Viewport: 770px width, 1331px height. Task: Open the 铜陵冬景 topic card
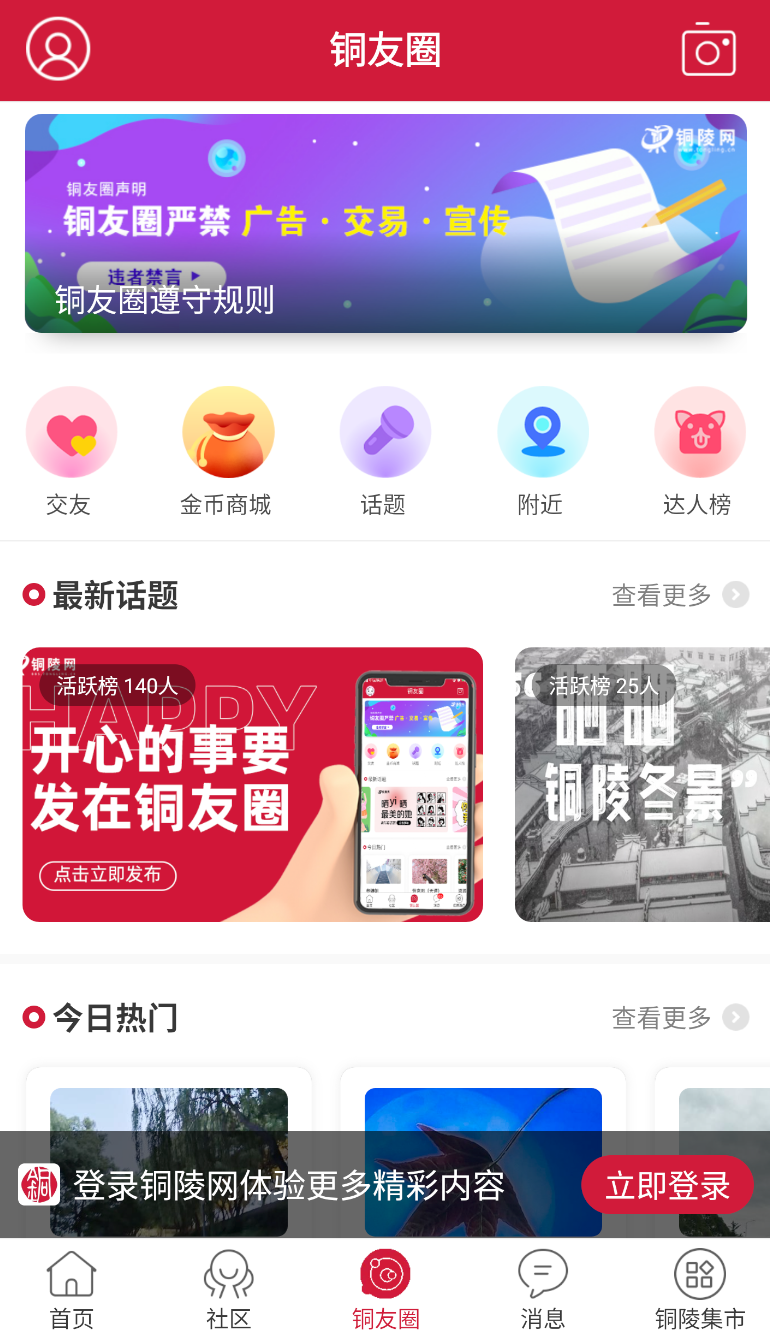coord(642,784)
